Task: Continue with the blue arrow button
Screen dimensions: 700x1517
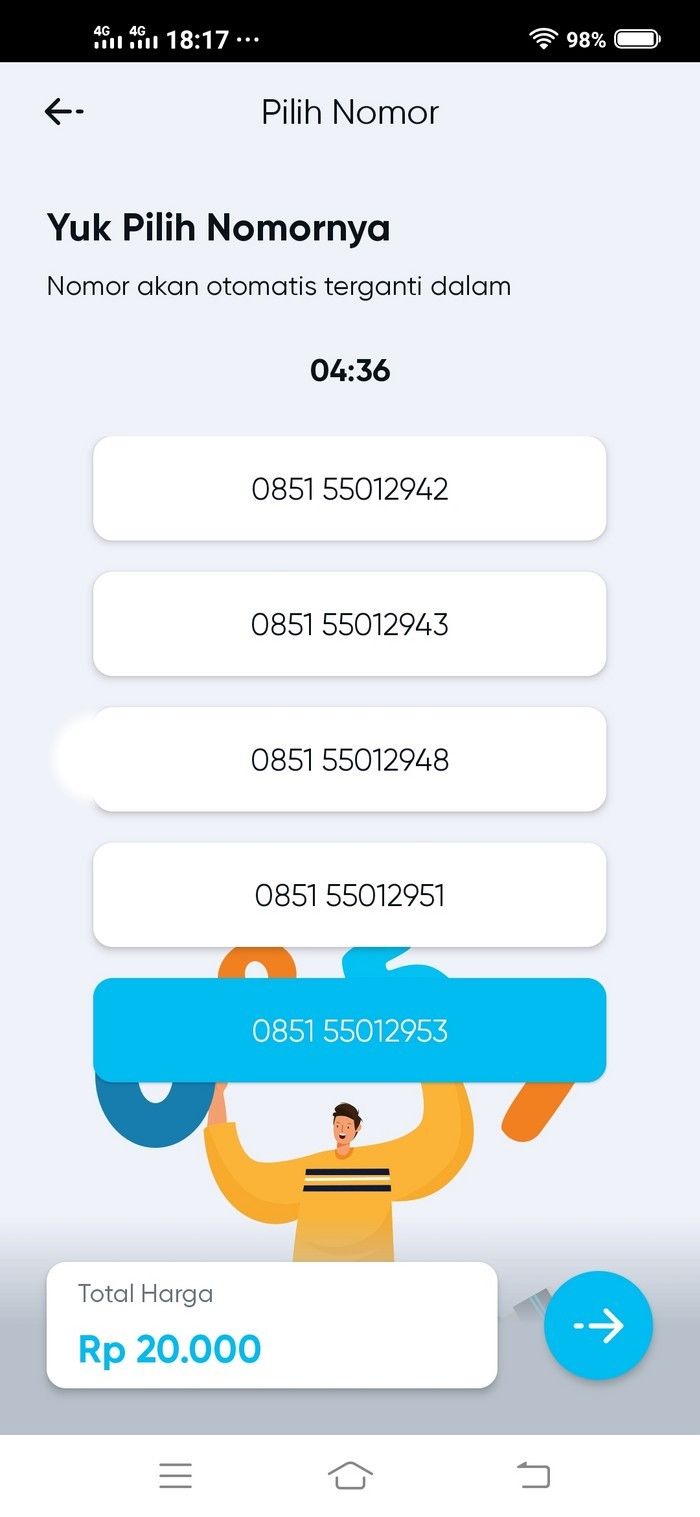Action: (598, 1326)
